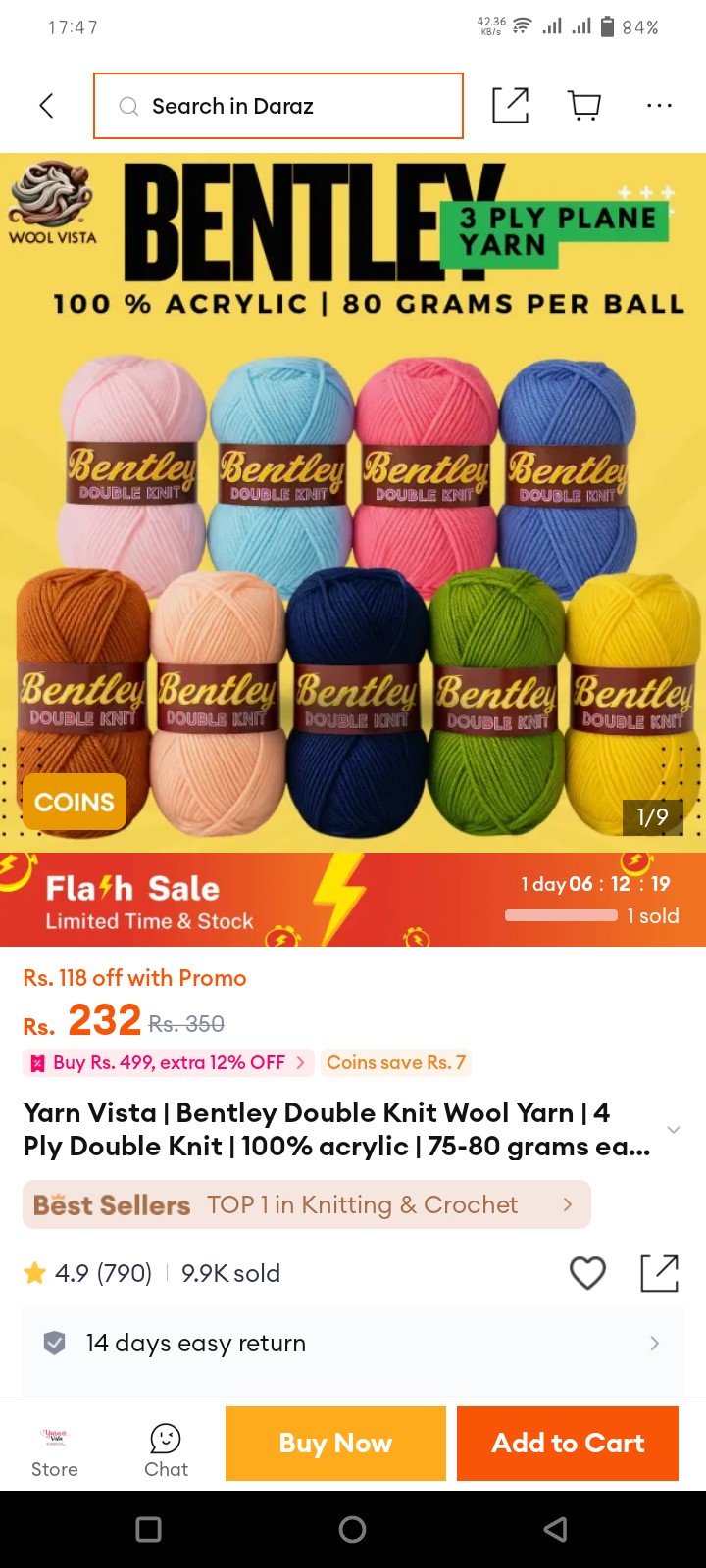Tap the Search in Daraz field

(278, 106)
